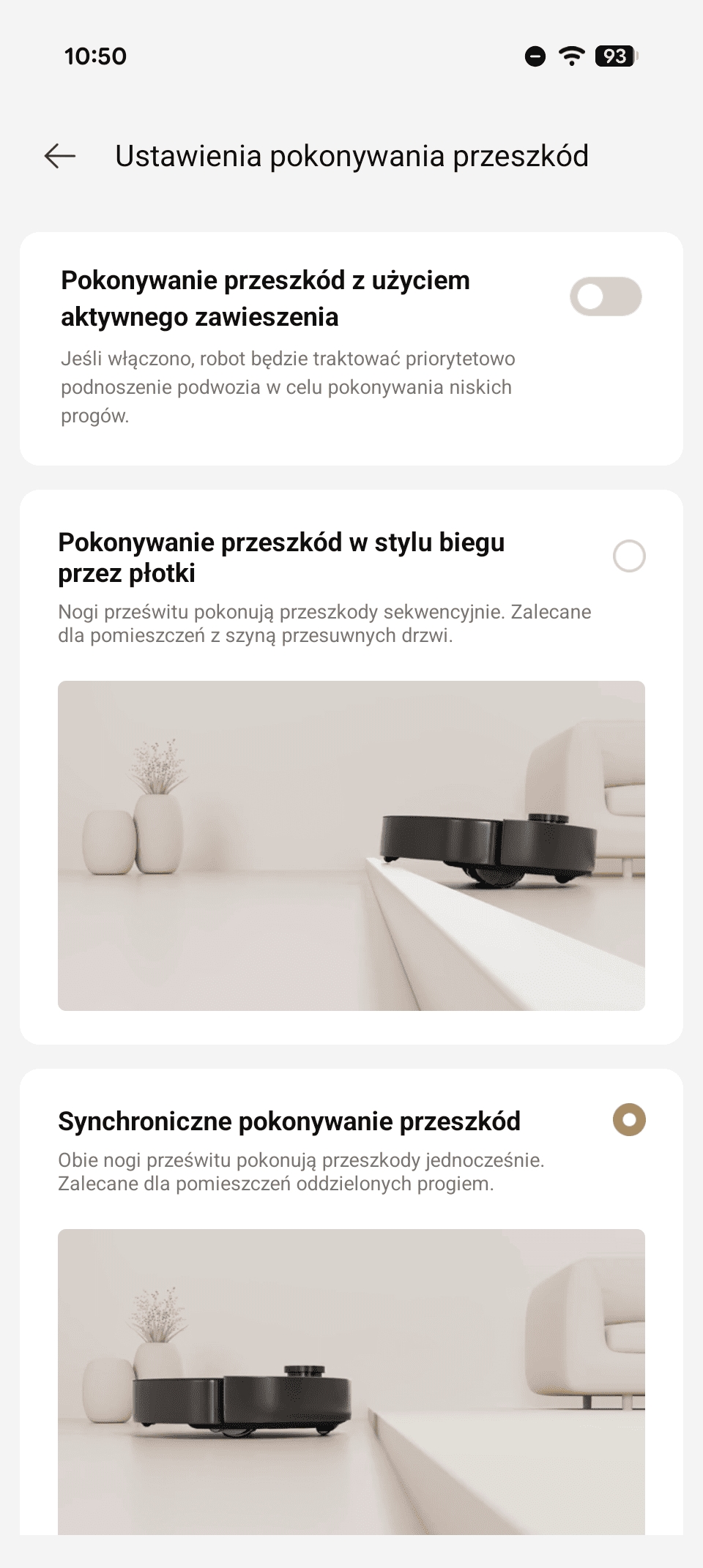Select synchronous obstacle crossing option
The height and width of the screenshot is (1568, 703).
tap(628, 1120)
